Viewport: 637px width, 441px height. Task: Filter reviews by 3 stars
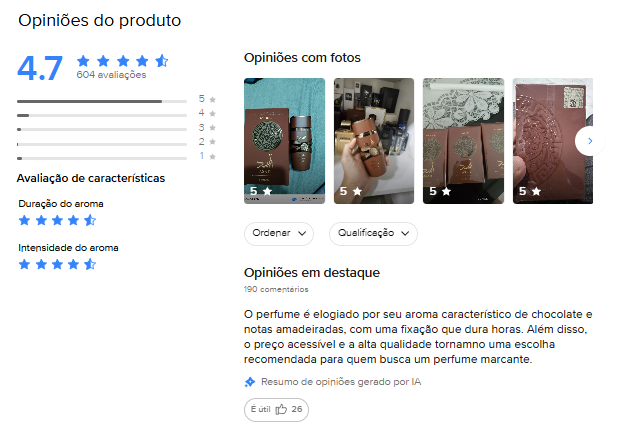(116, 128)
